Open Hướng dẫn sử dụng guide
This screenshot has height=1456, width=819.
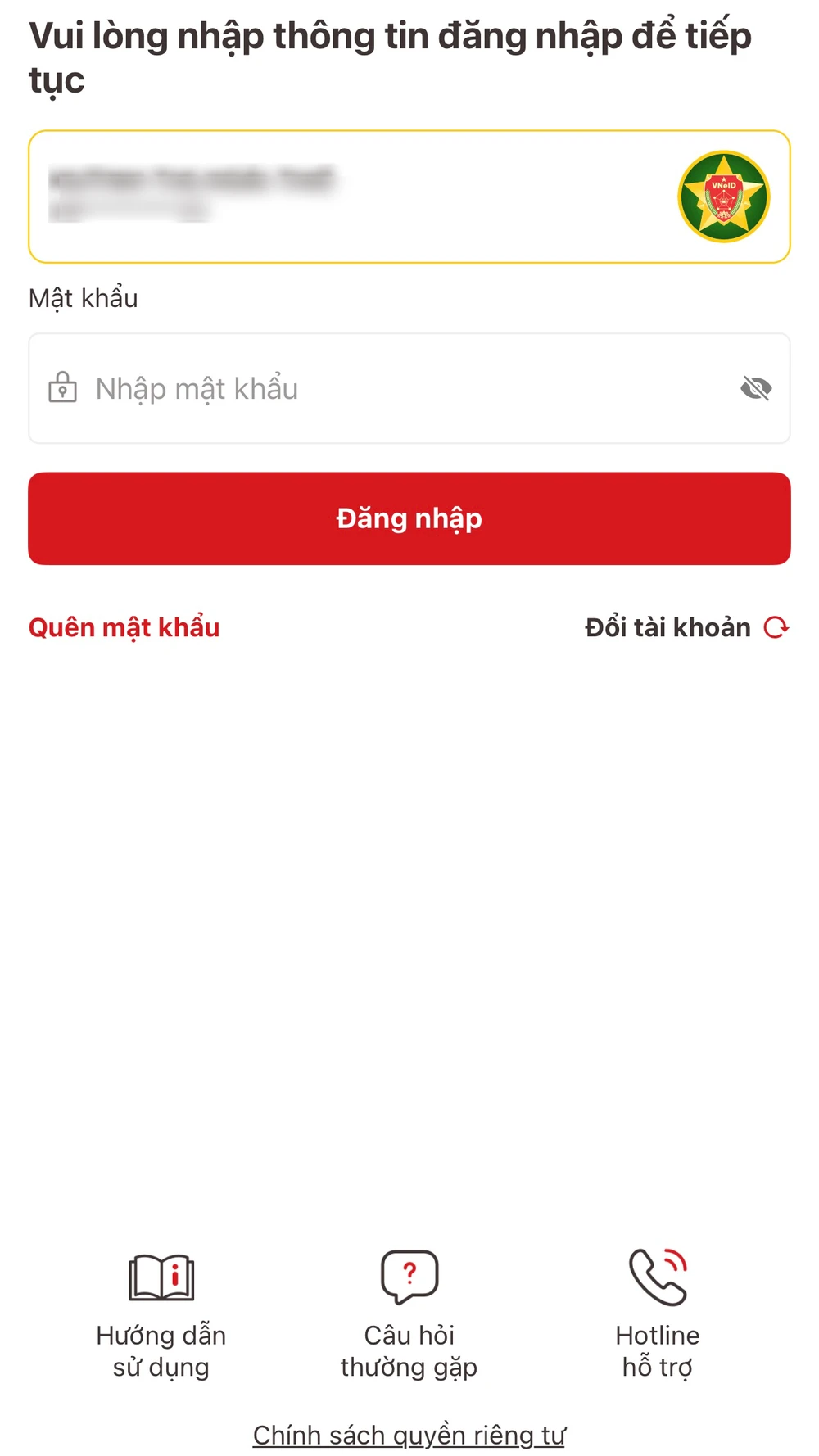pos(161,1313)
